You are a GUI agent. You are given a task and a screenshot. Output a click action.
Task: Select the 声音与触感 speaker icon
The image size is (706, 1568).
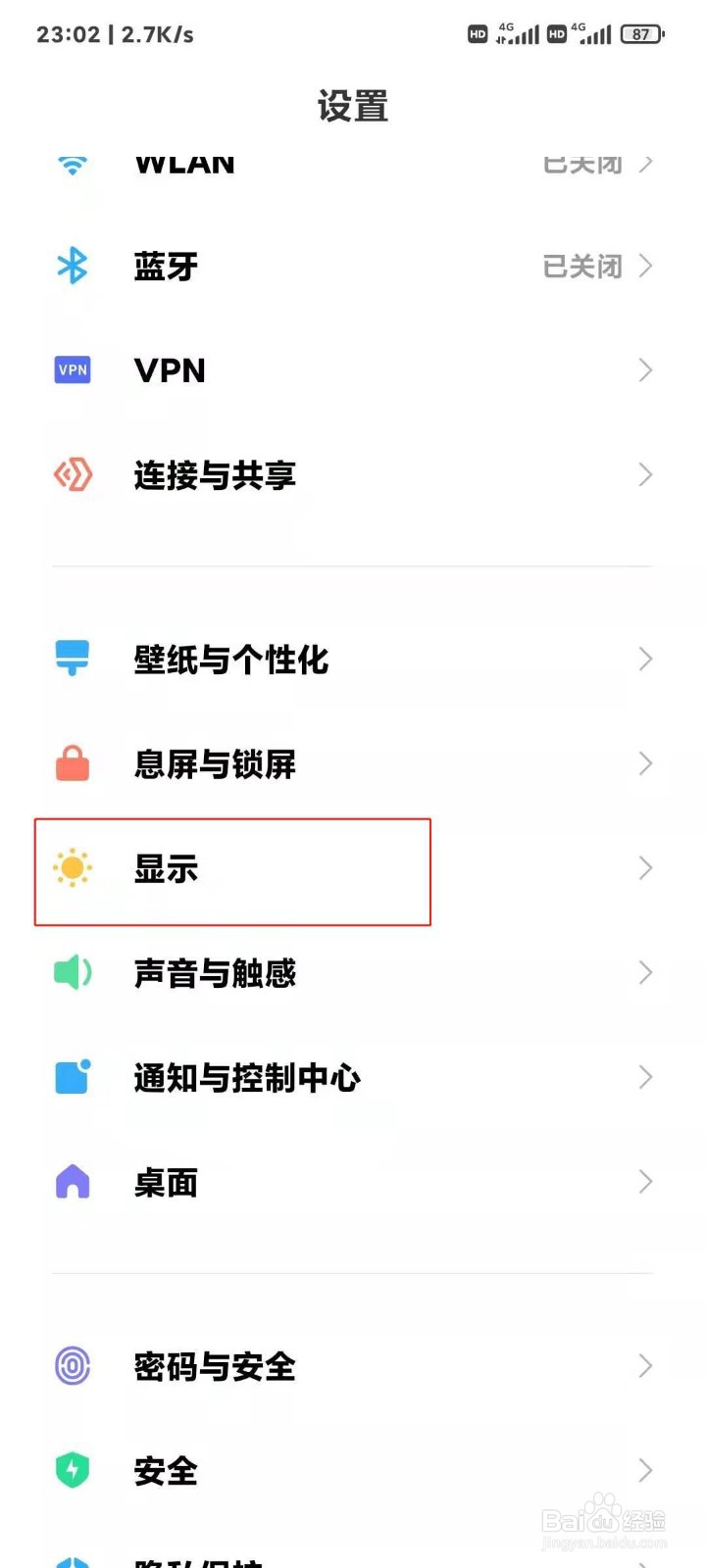point(71,973)
